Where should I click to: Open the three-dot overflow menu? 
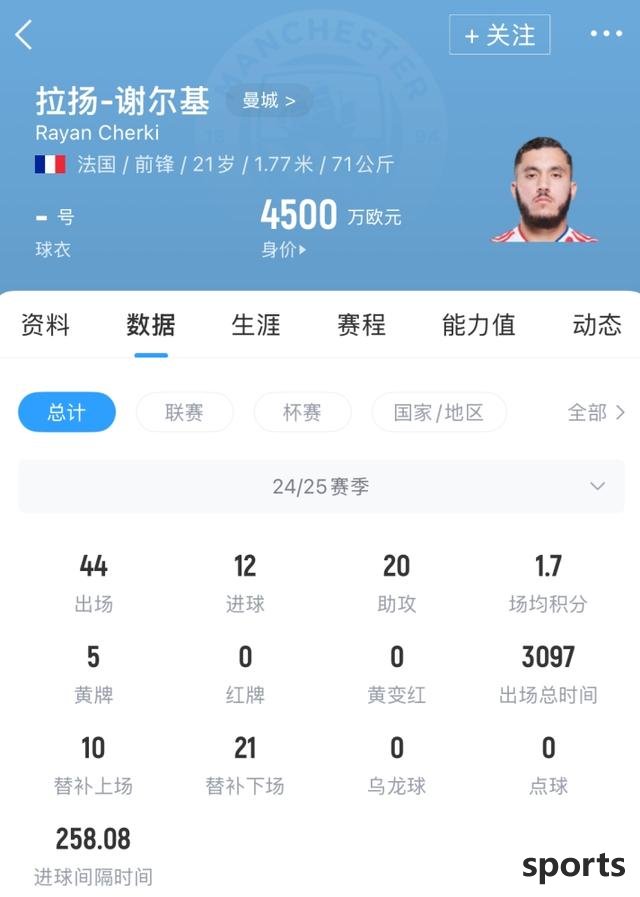[606, 34]
